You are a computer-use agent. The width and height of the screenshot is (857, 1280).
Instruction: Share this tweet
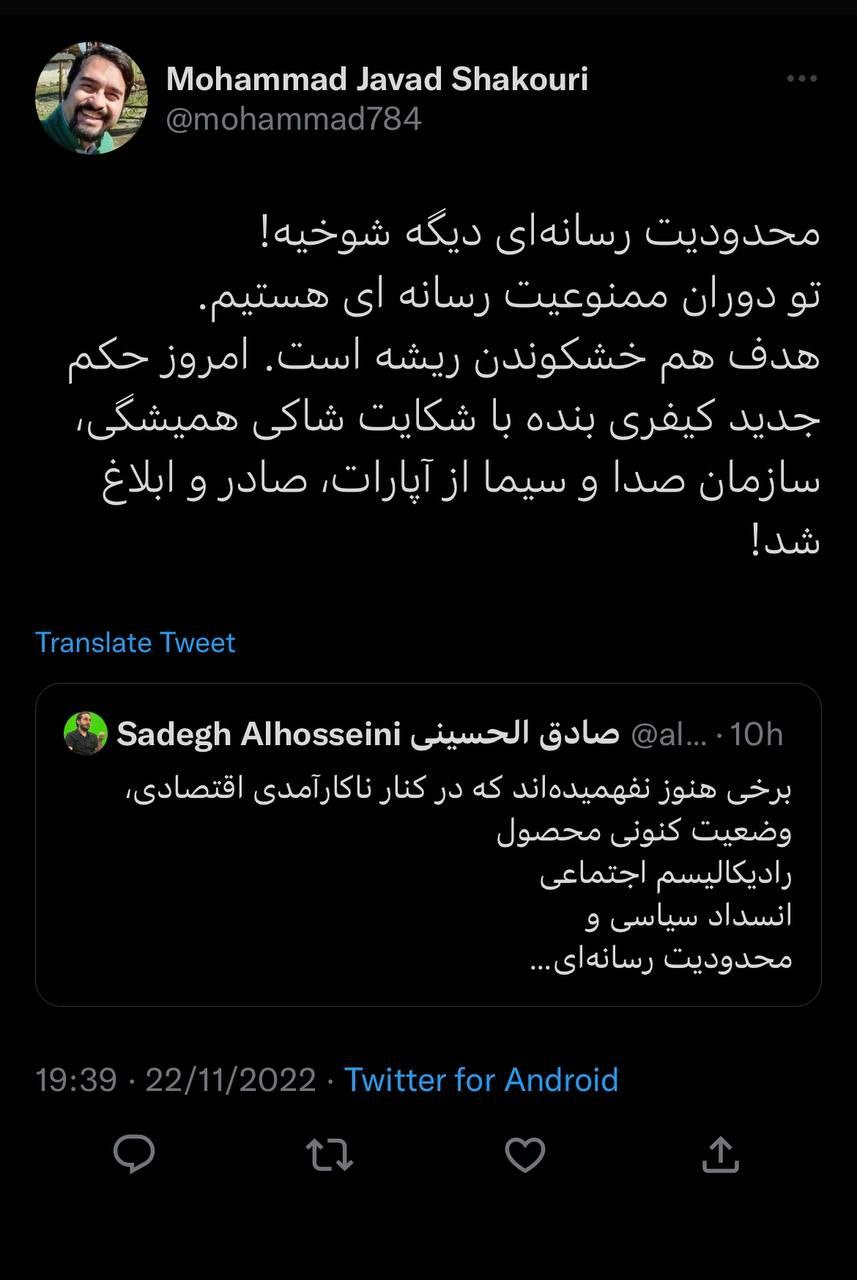(x=720, y=1155)
